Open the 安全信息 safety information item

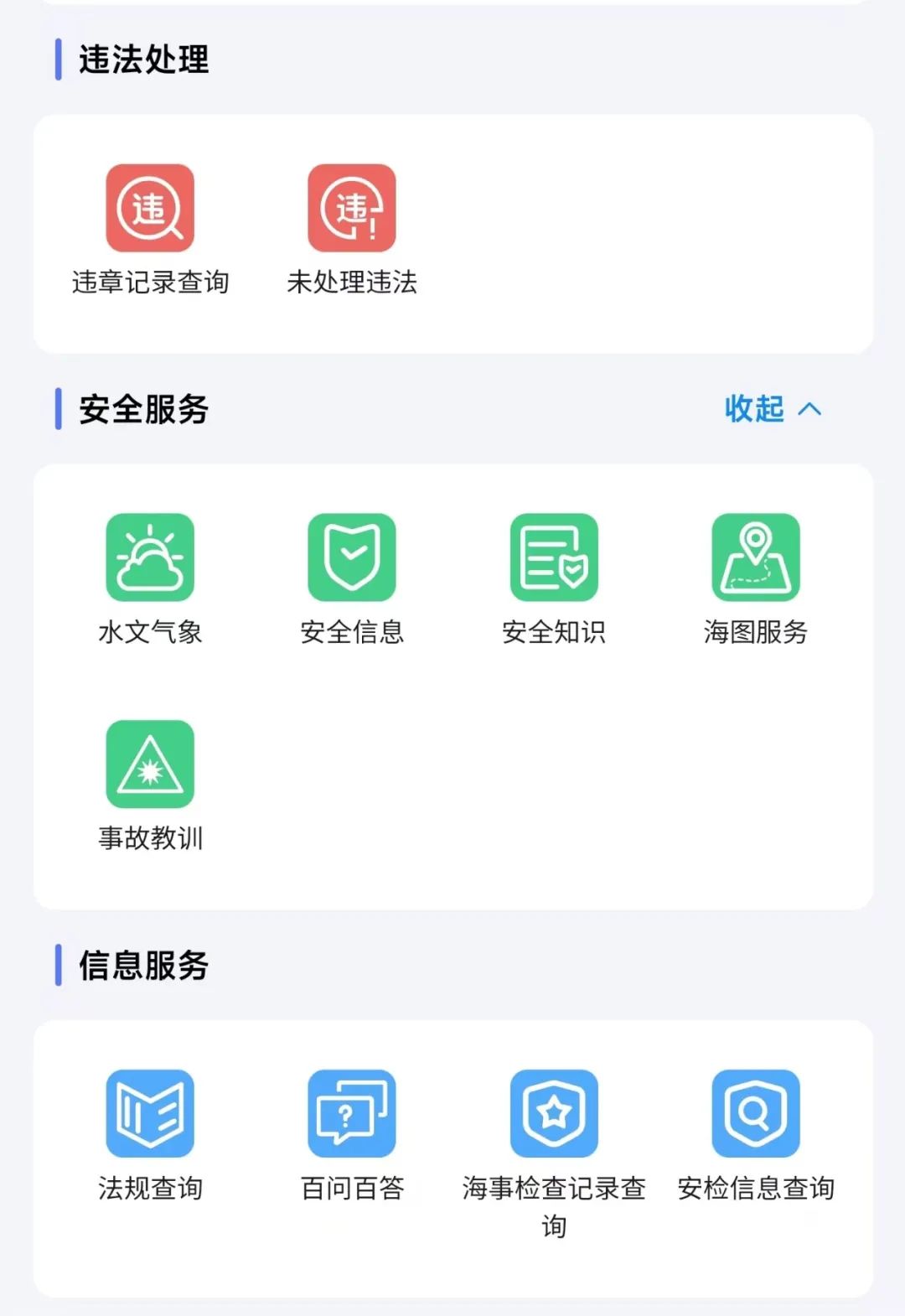(x=352, y=557)
